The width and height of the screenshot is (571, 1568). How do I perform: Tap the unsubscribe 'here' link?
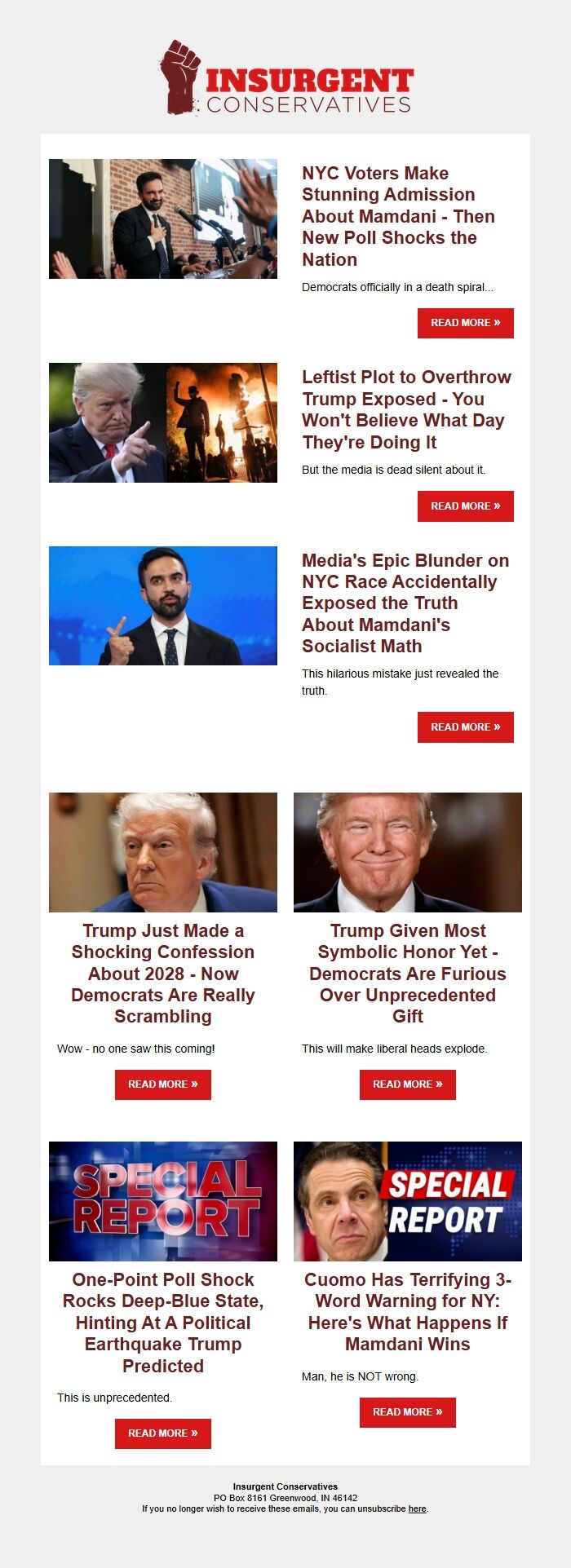pos(417,1509)
